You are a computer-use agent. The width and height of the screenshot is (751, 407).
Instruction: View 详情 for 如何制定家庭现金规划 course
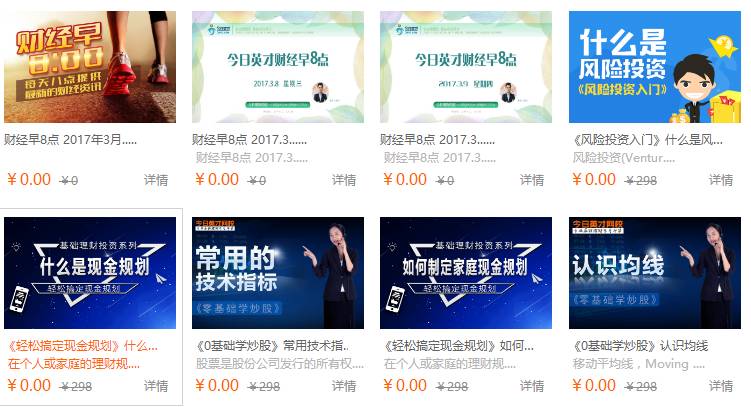click(x=532, y=386)
